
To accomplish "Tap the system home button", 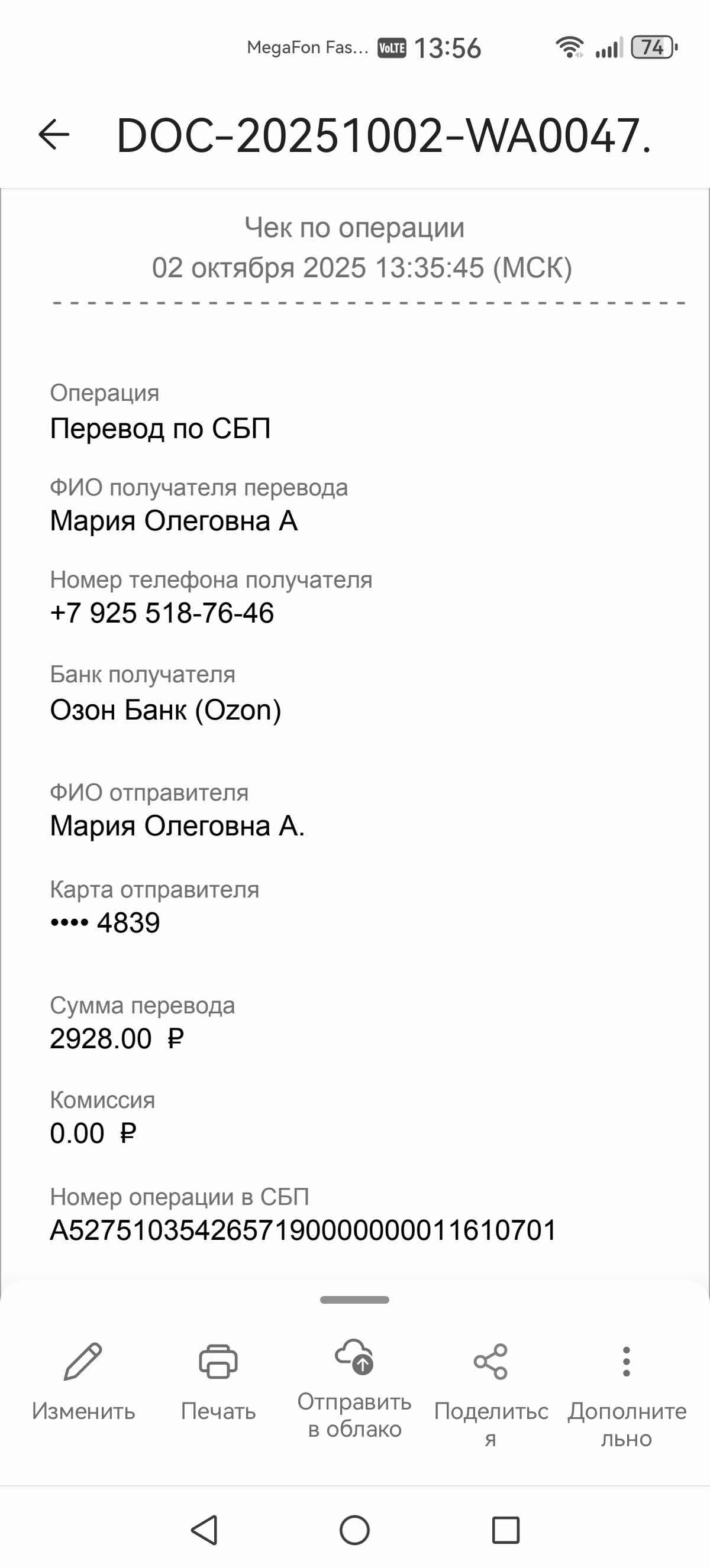I will point(354,1530).
